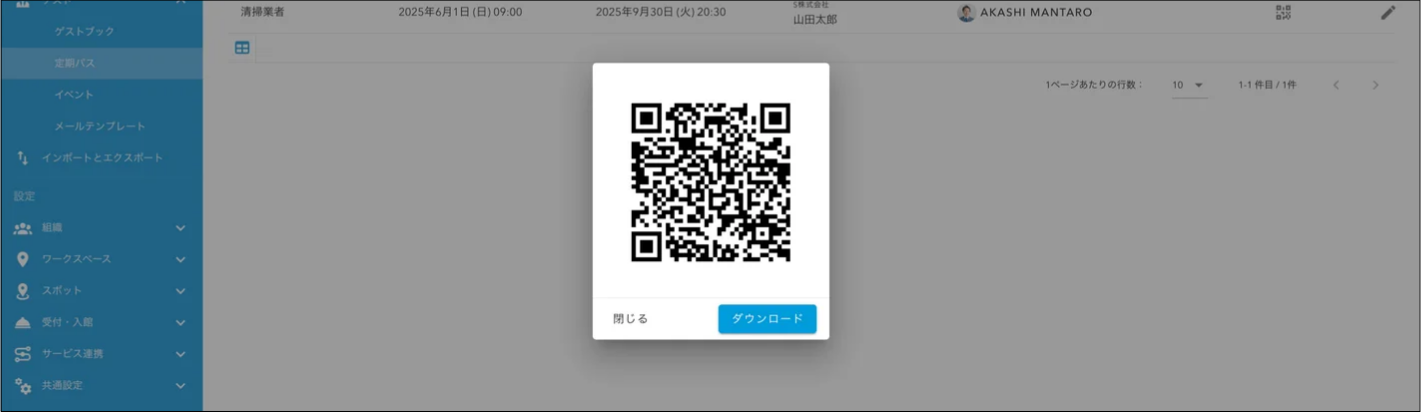Expand the スポット section
1421x412 pixels.
pos(100,291)
